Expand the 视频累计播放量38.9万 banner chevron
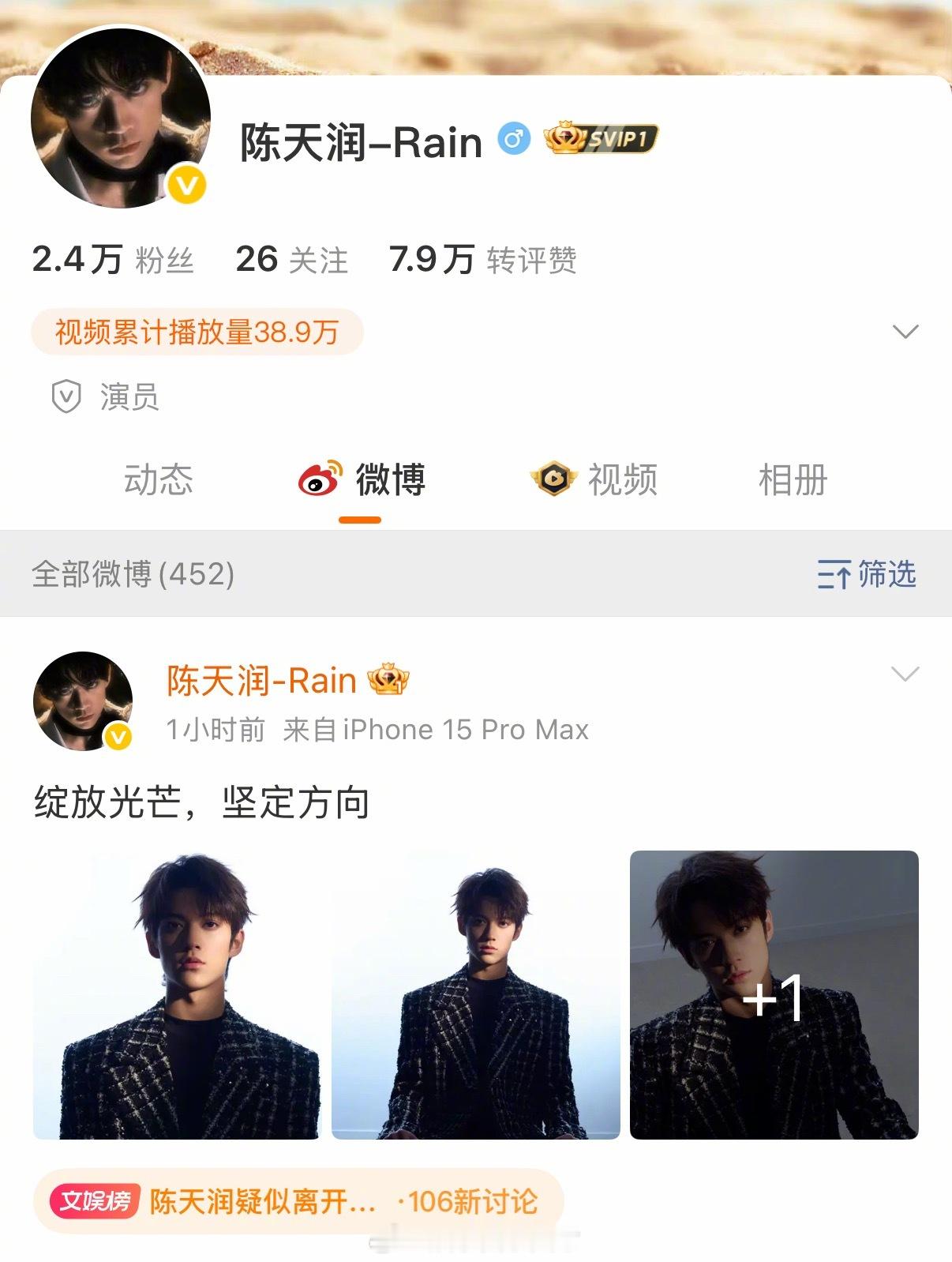 (x=906, y=330)
